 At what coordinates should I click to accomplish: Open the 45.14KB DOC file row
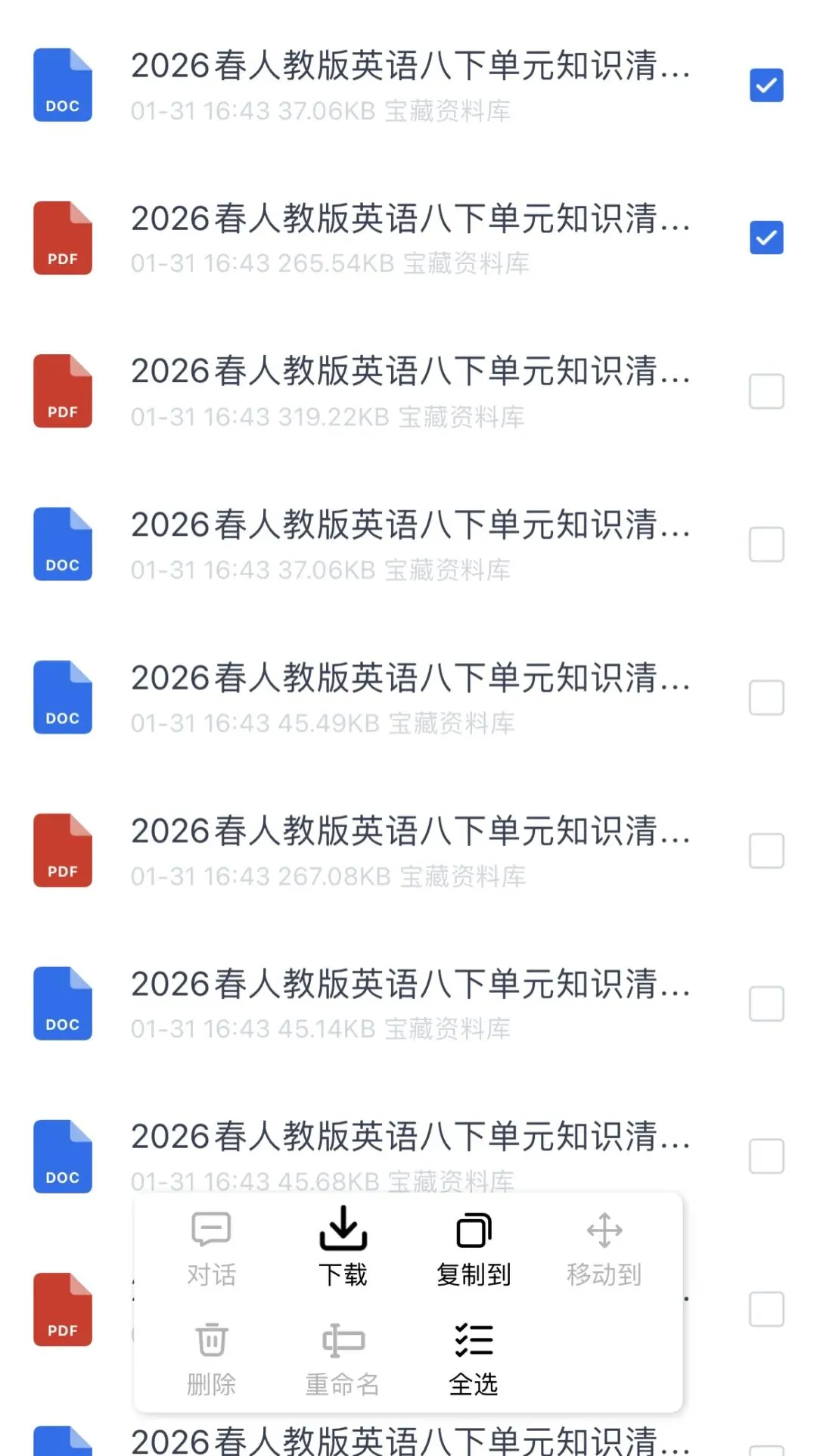(408, 1003)
